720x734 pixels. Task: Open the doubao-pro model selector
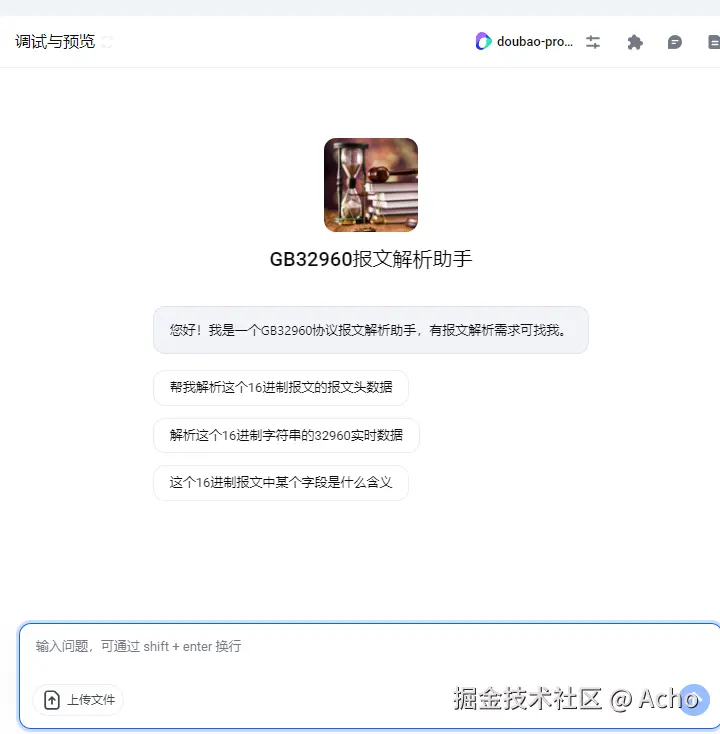pyautogui.click(x=524, y=42)
